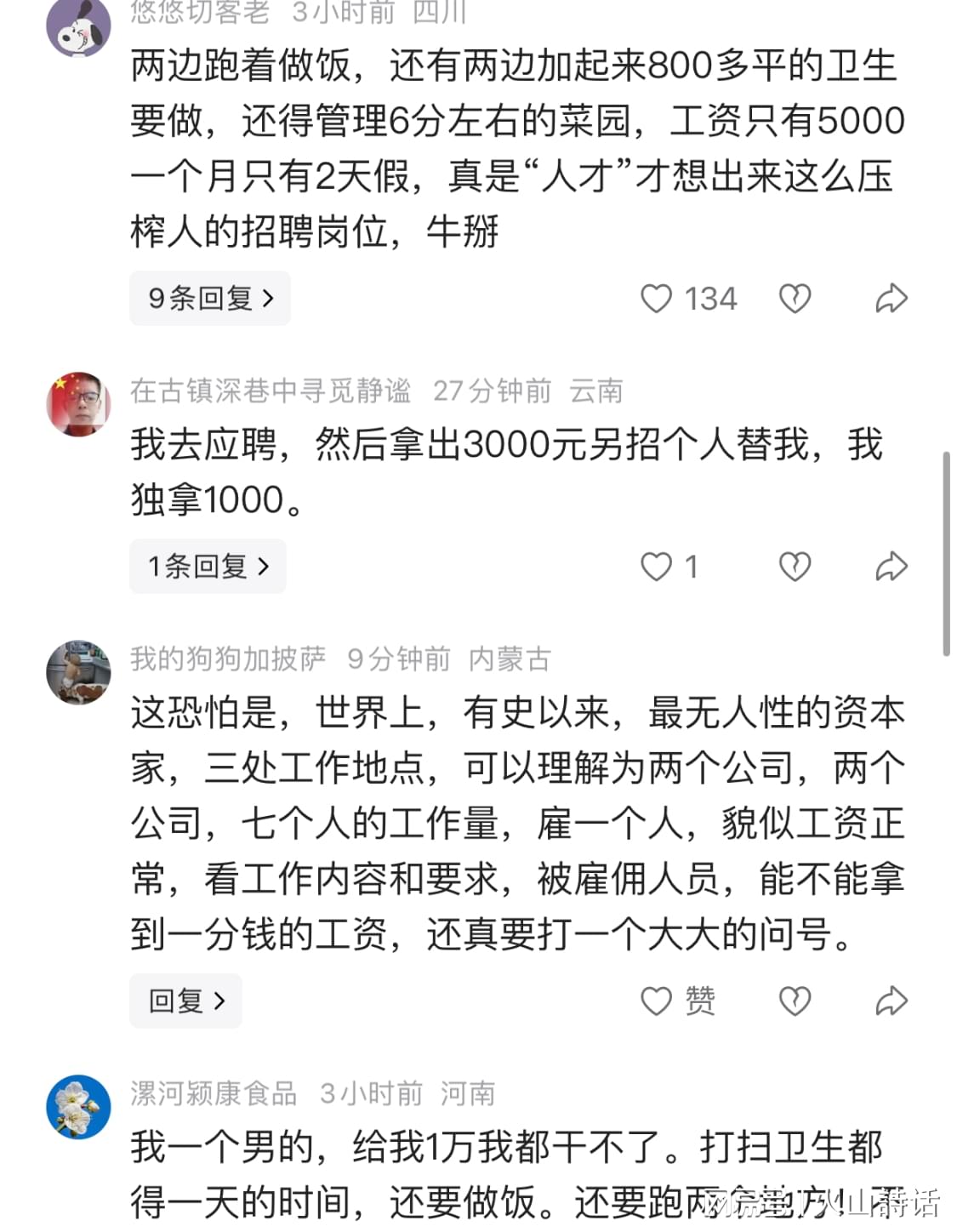Share 我的狗狗加披萨's comment
This screenshot has width=957, height=1232.
click(891, 1001)
